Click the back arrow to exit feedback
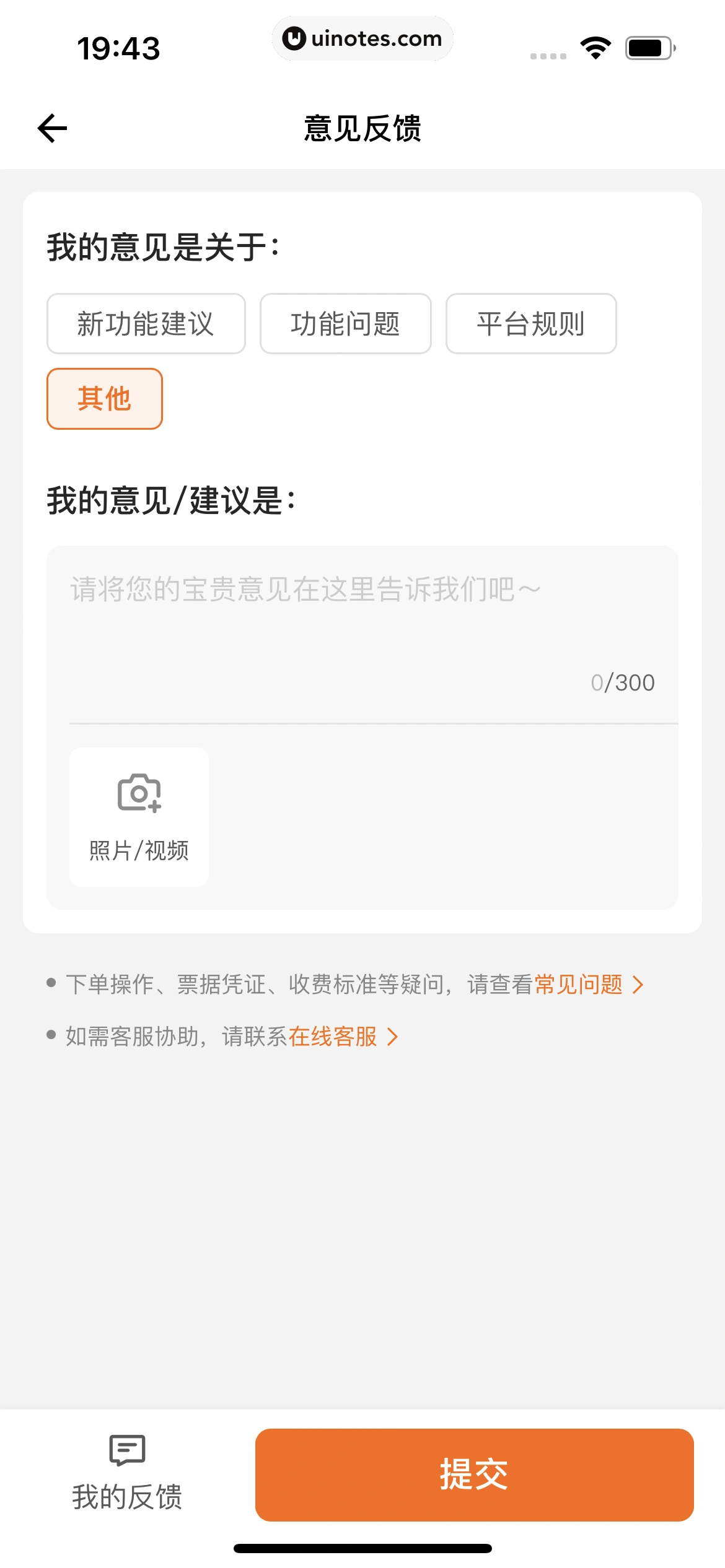 tap(52, 128)
